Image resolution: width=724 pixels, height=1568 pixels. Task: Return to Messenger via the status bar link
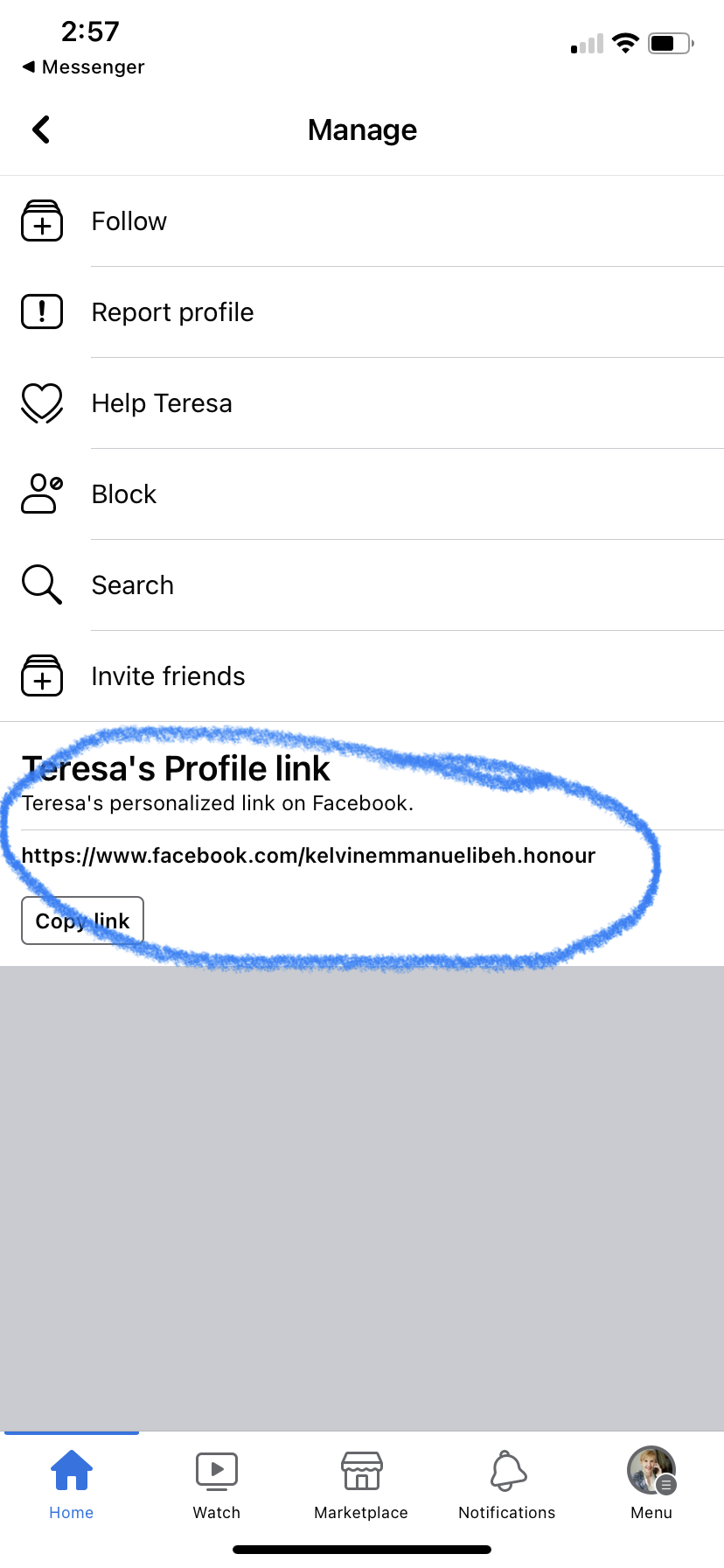point(84,67)
